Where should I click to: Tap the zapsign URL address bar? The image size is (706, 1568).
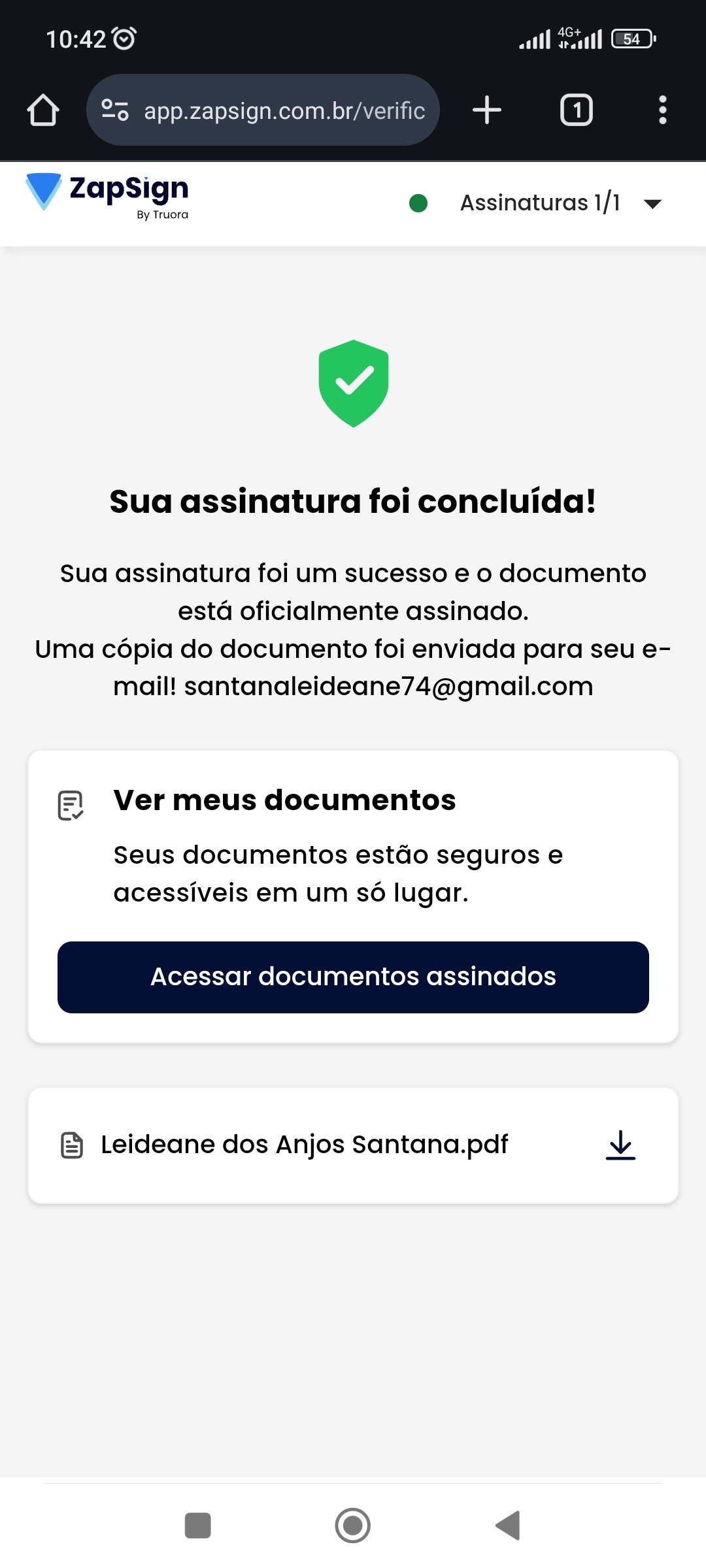click(284, 111)
